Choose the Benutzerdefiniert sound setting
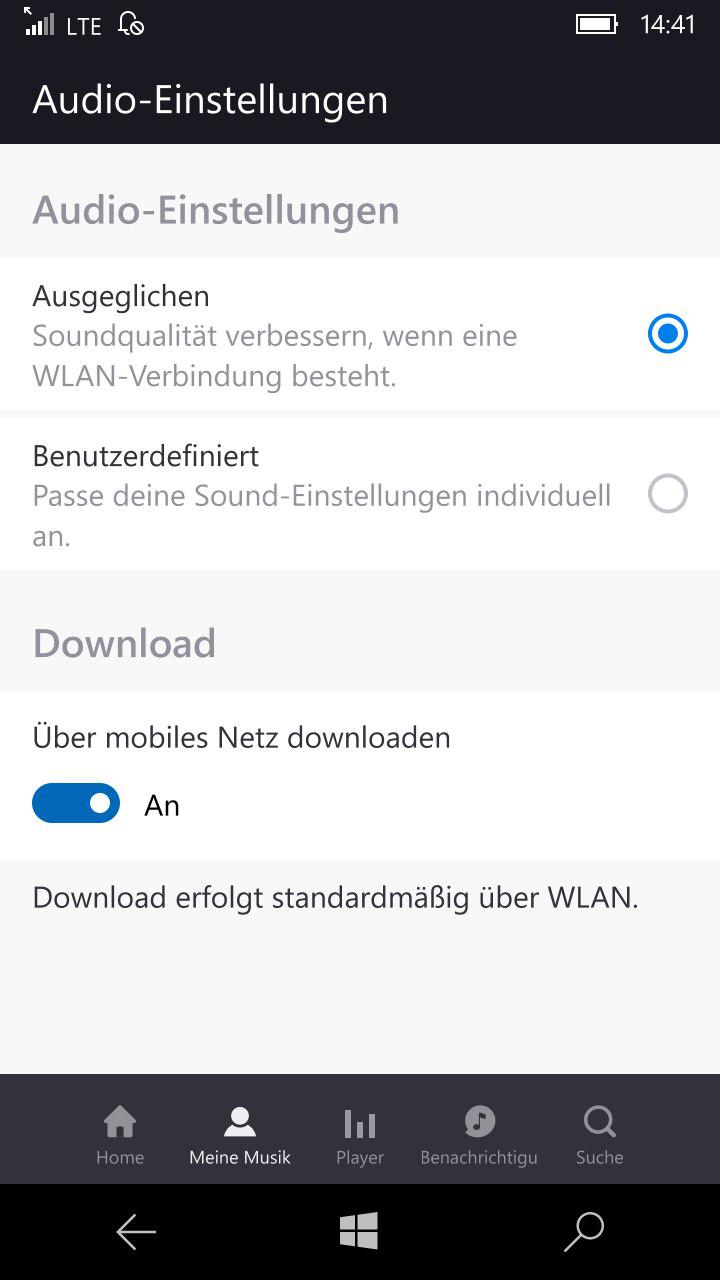The image size is (720, 1280). [x=667, y=494]
